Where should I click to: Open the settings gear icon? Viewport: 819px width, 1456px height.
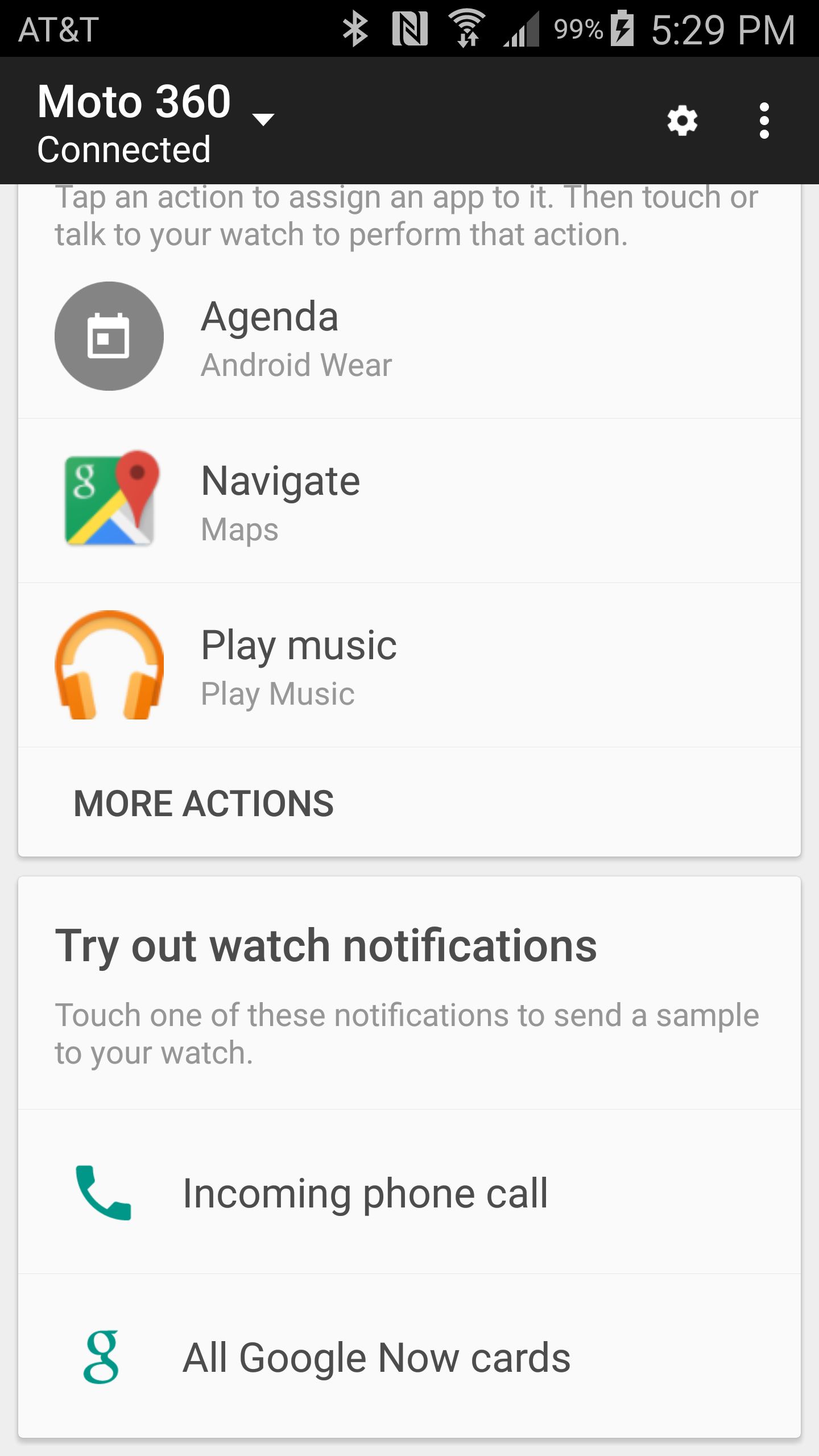(x=682, y=121)
